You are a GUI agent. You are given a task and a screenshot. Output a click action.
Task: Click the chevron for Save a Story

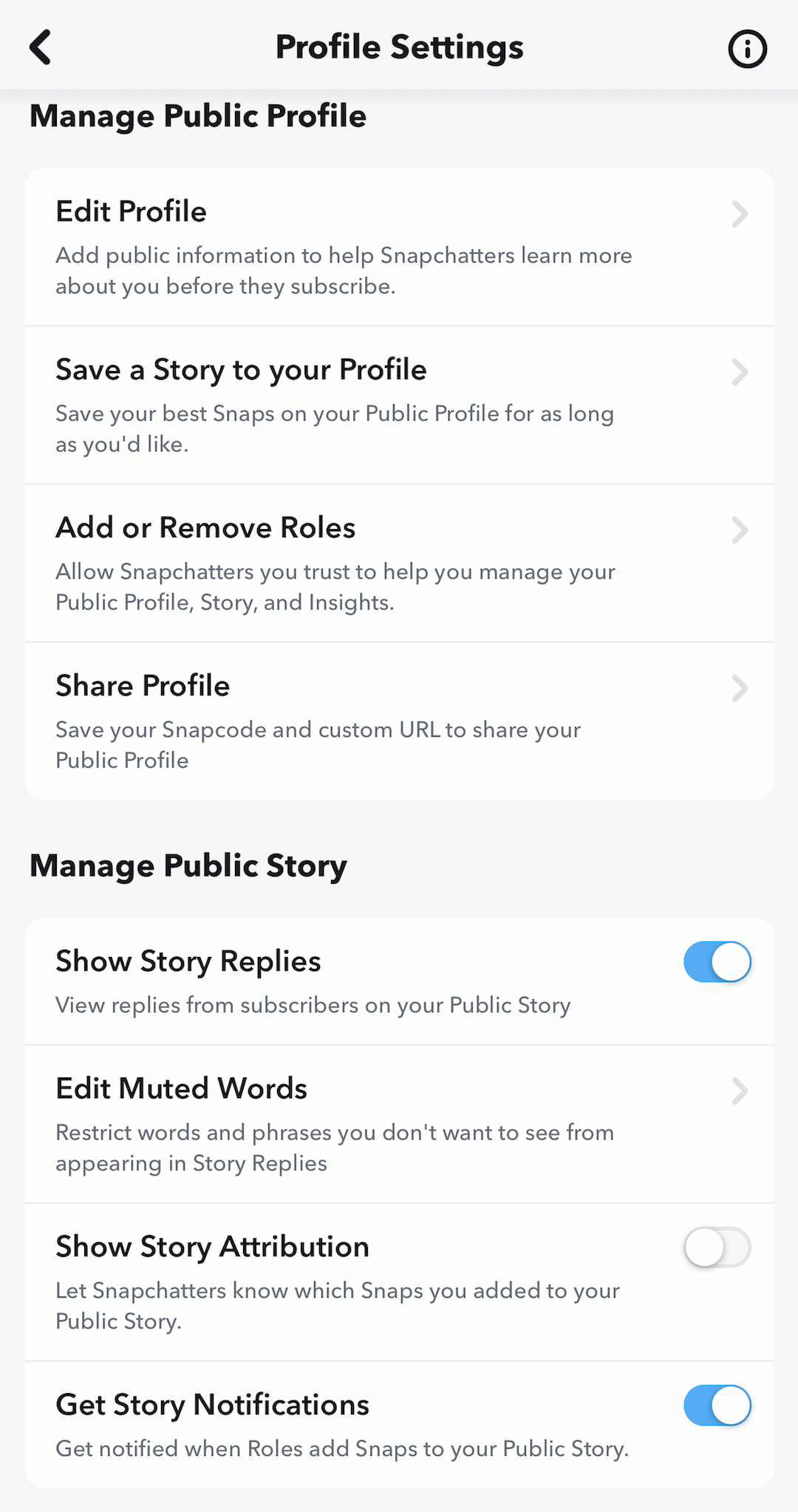(x=740, y=372)
